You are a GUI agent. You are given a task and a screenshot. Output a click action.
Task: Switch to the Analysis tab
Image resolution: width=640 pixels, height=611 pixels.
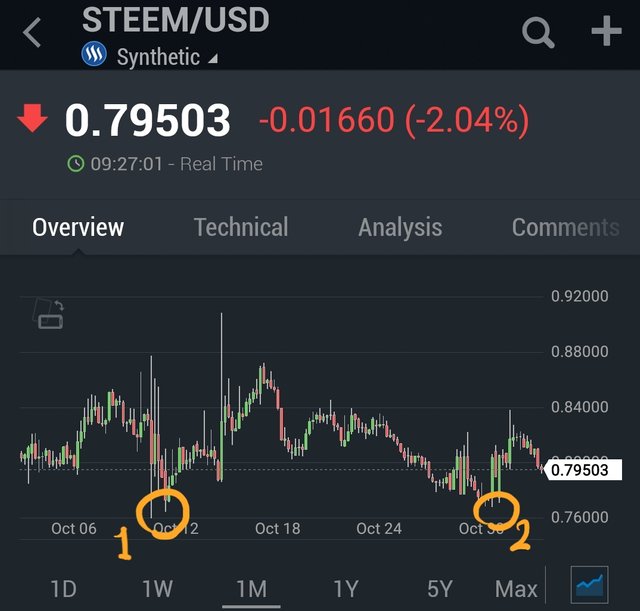click(x=400, y=228)
